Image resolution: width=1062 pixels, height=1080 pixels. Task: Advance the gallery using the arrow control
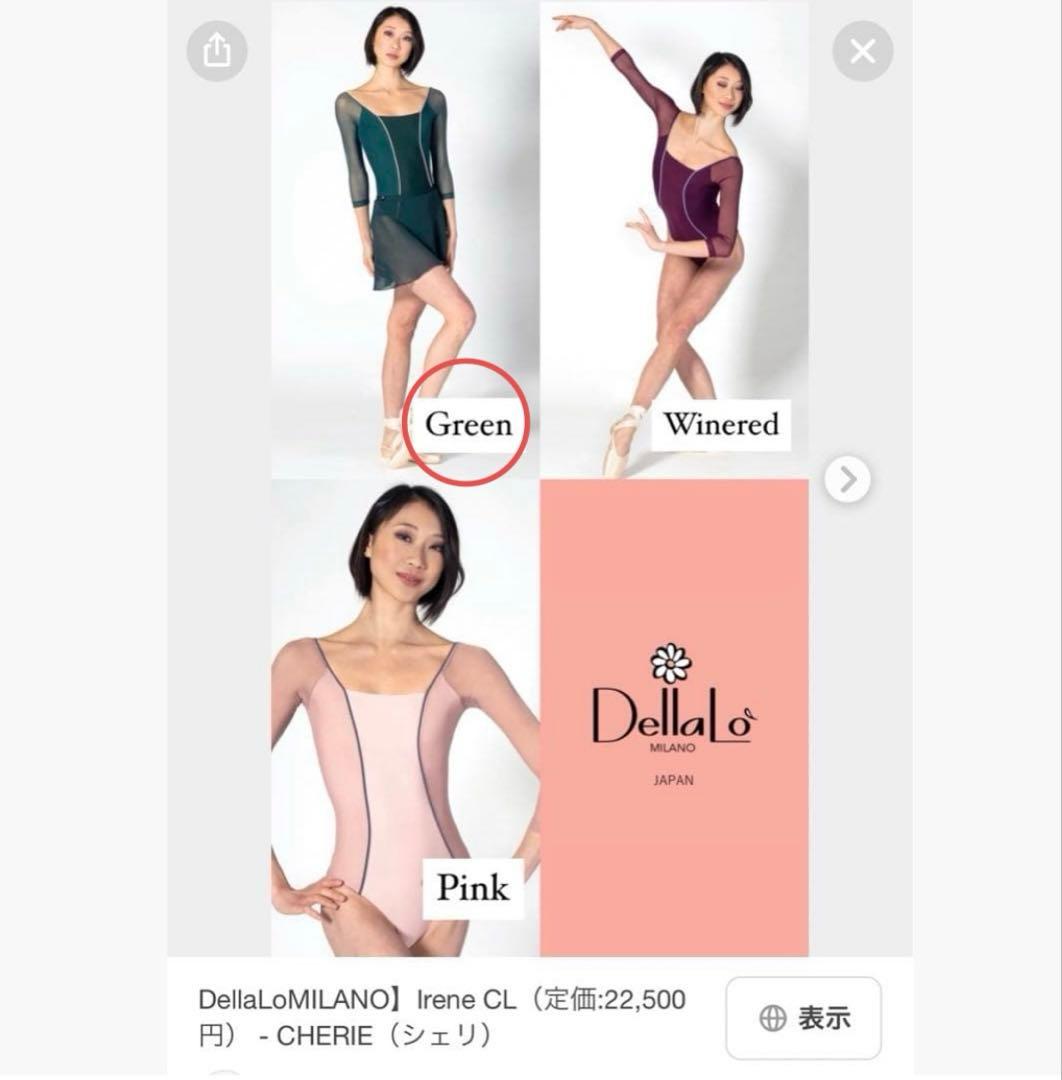coord(848,479)
